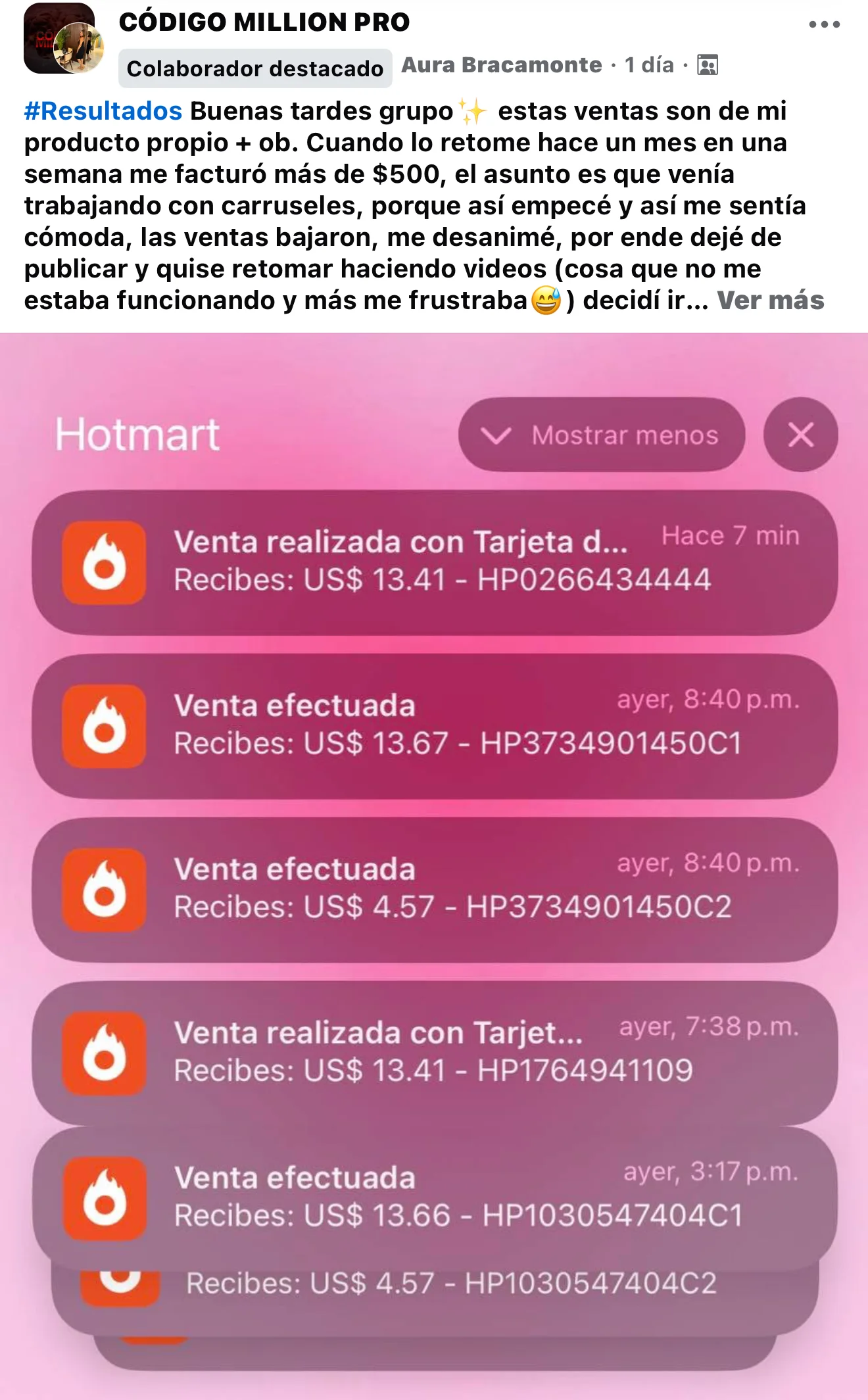Viewport: 868px width, 1400px height.
Task: Open the Hotmart notifications screenshot image
Action: click(434, 866)
